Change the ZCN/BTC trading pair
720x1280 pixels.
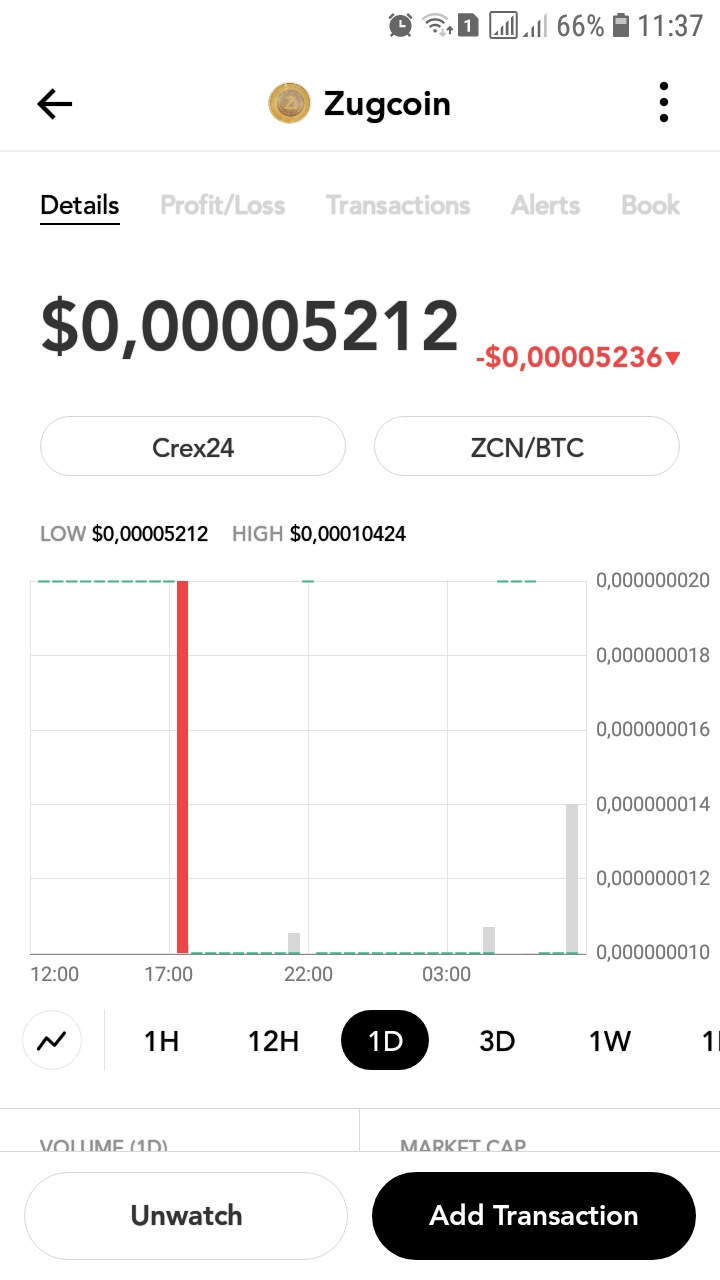point(527,447)
